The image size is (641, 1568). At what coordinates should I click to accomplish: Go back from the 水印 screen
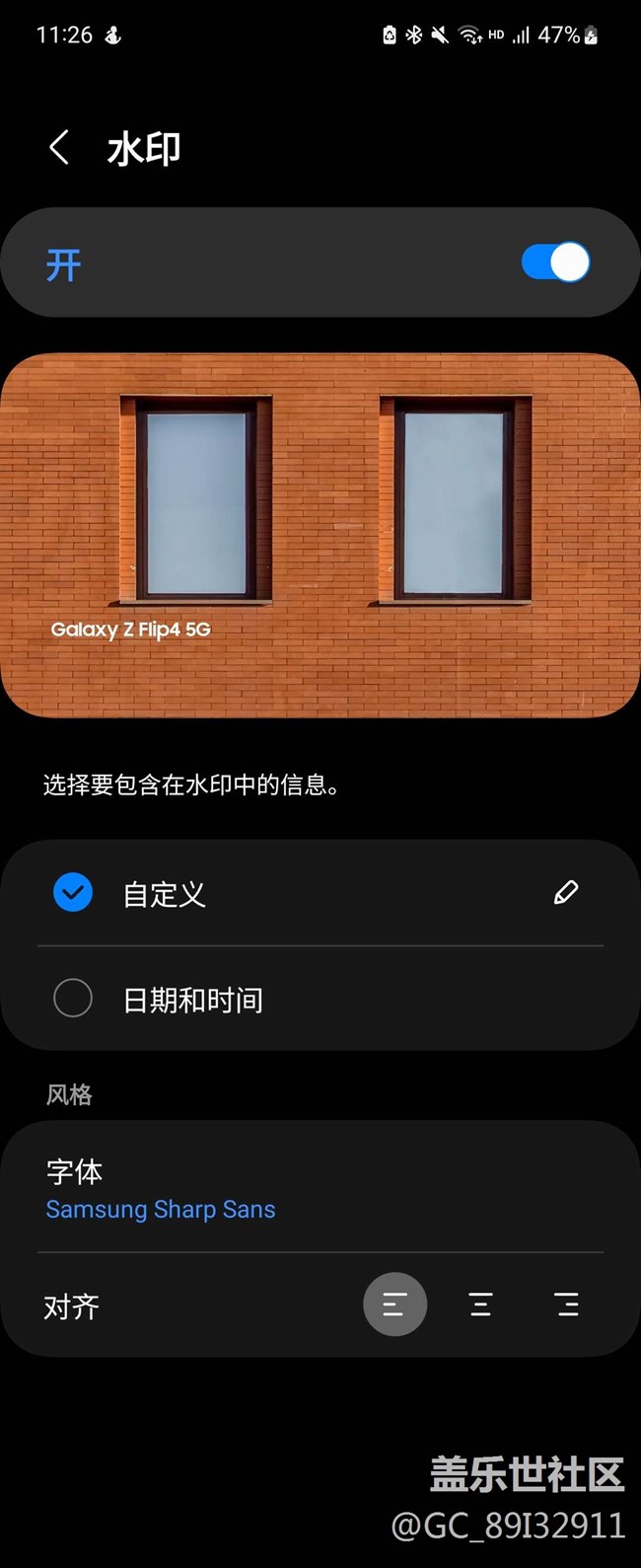59,148
